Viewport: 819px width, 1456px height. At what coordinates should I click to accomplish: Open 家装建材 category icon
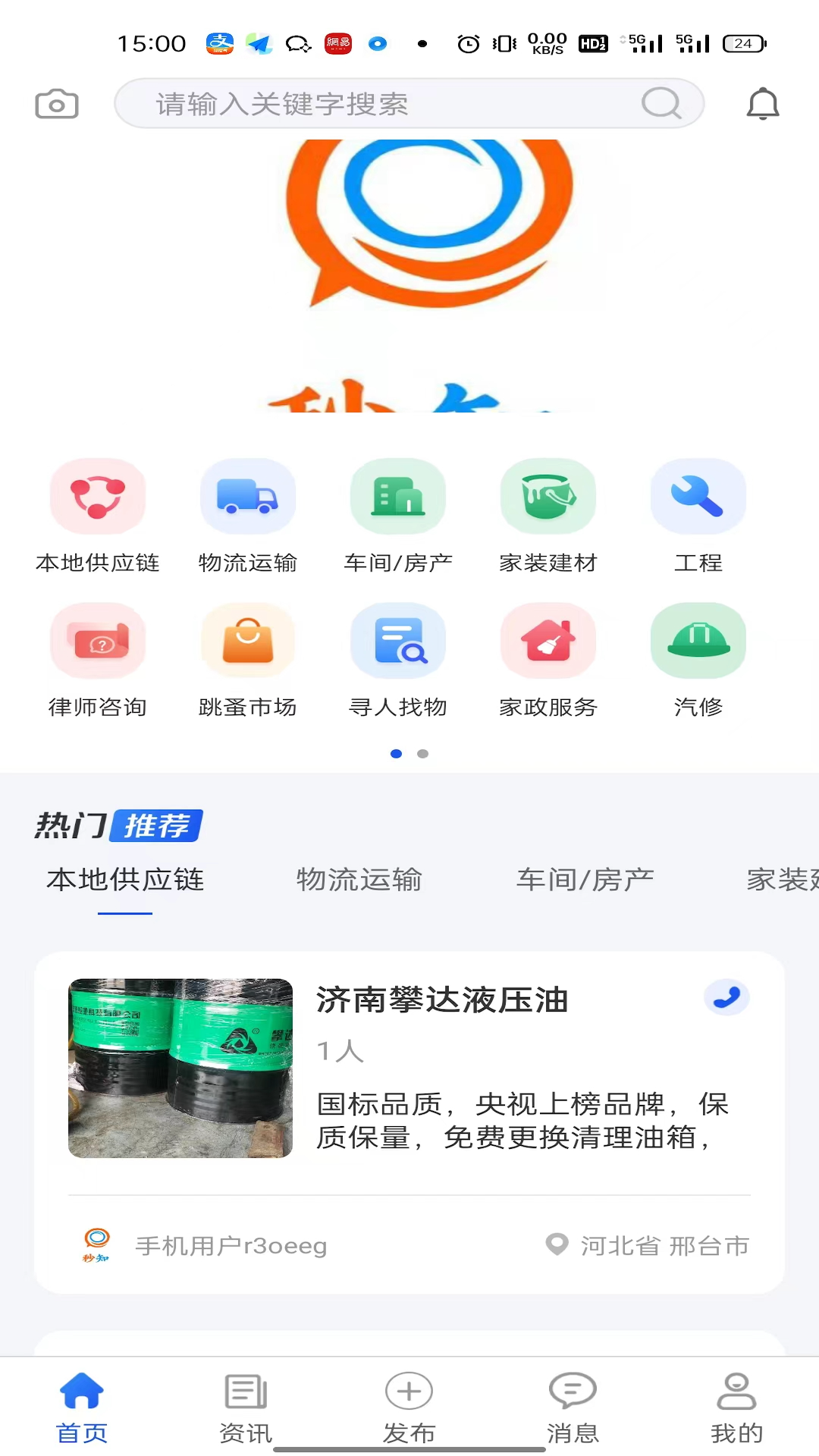548,497
